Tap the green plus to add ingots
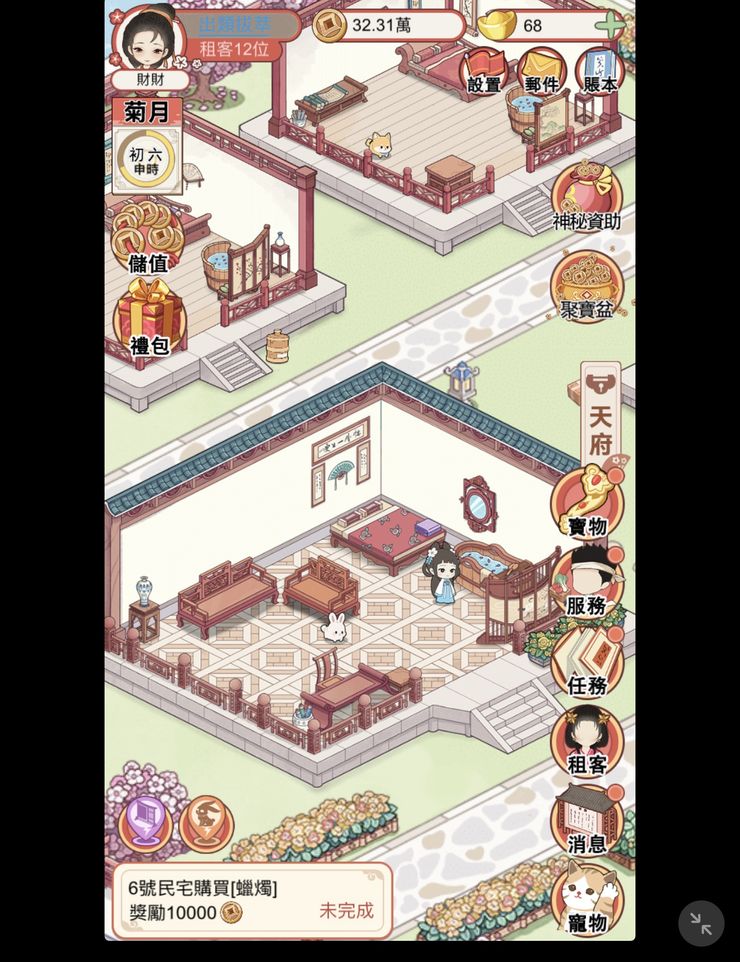The height and width of the screenshot is (962, 740). 608,25
